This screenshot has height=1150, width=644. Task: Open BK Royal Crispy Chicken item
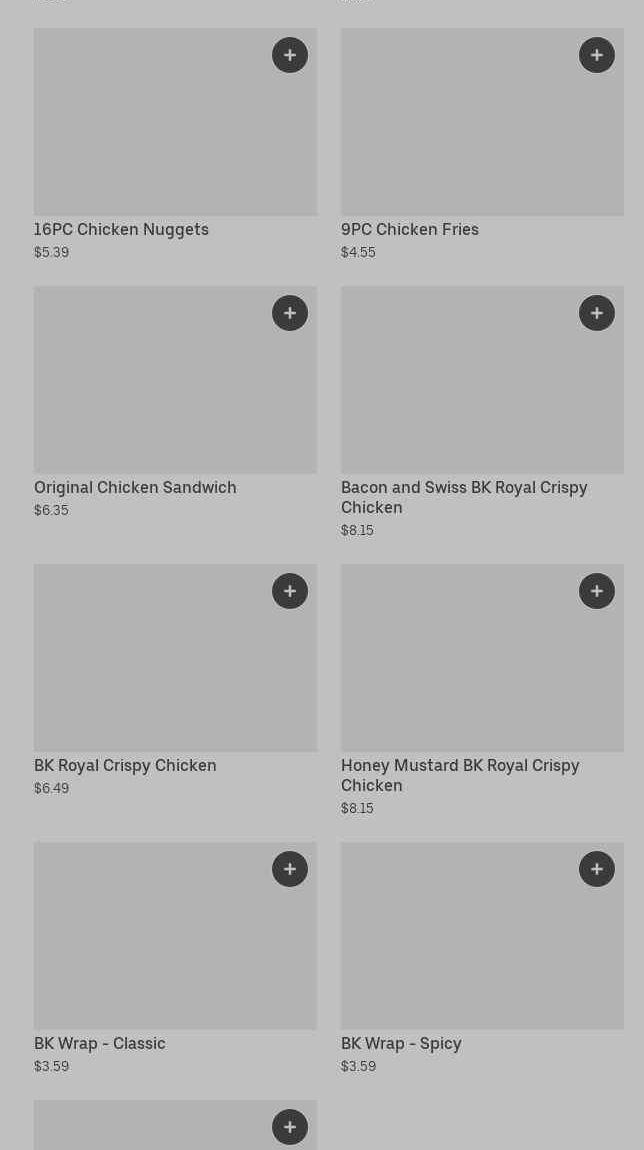[150, 670]
